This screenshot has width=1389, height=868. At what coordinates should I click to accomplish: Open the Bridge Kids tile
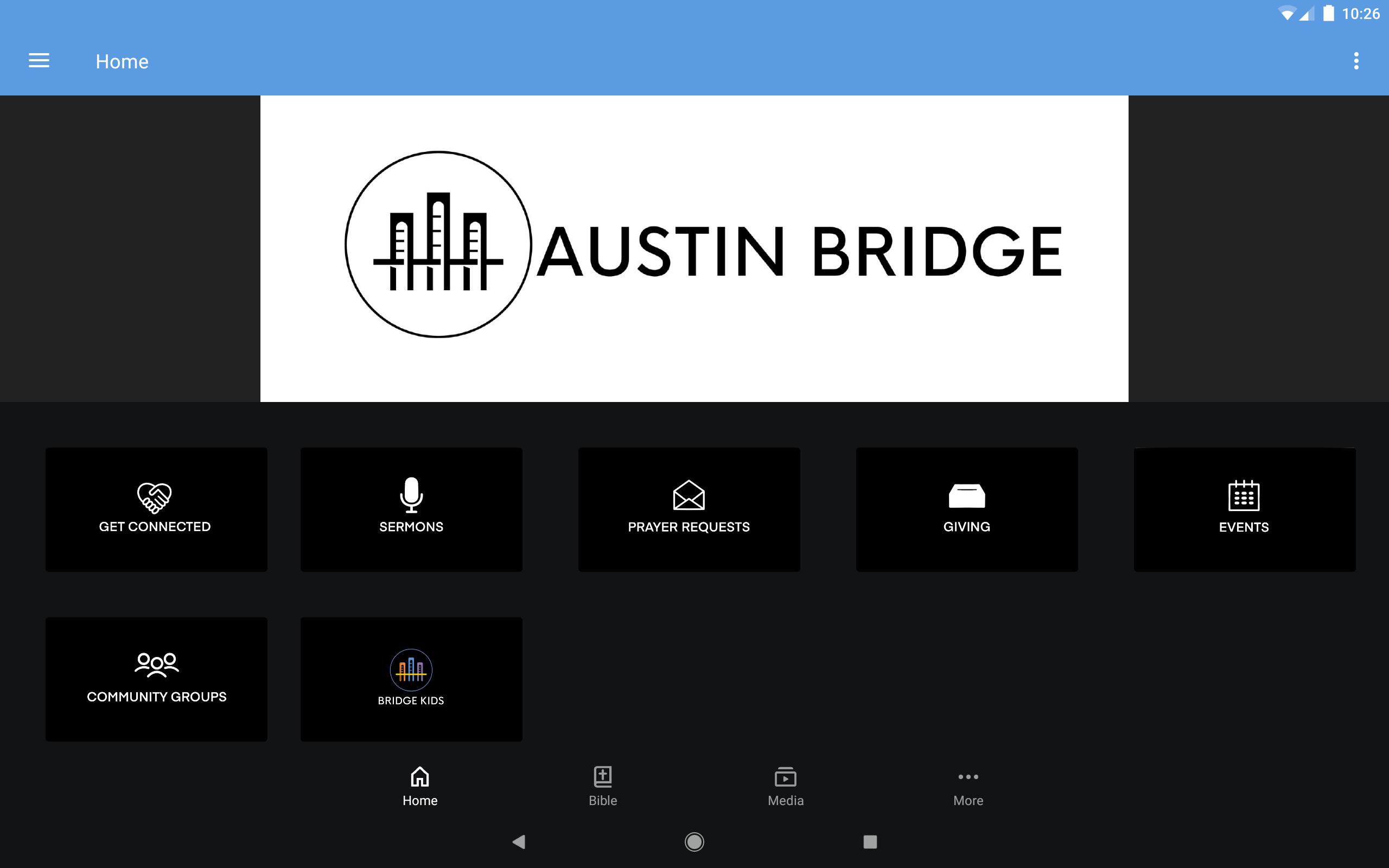[411, 679]
